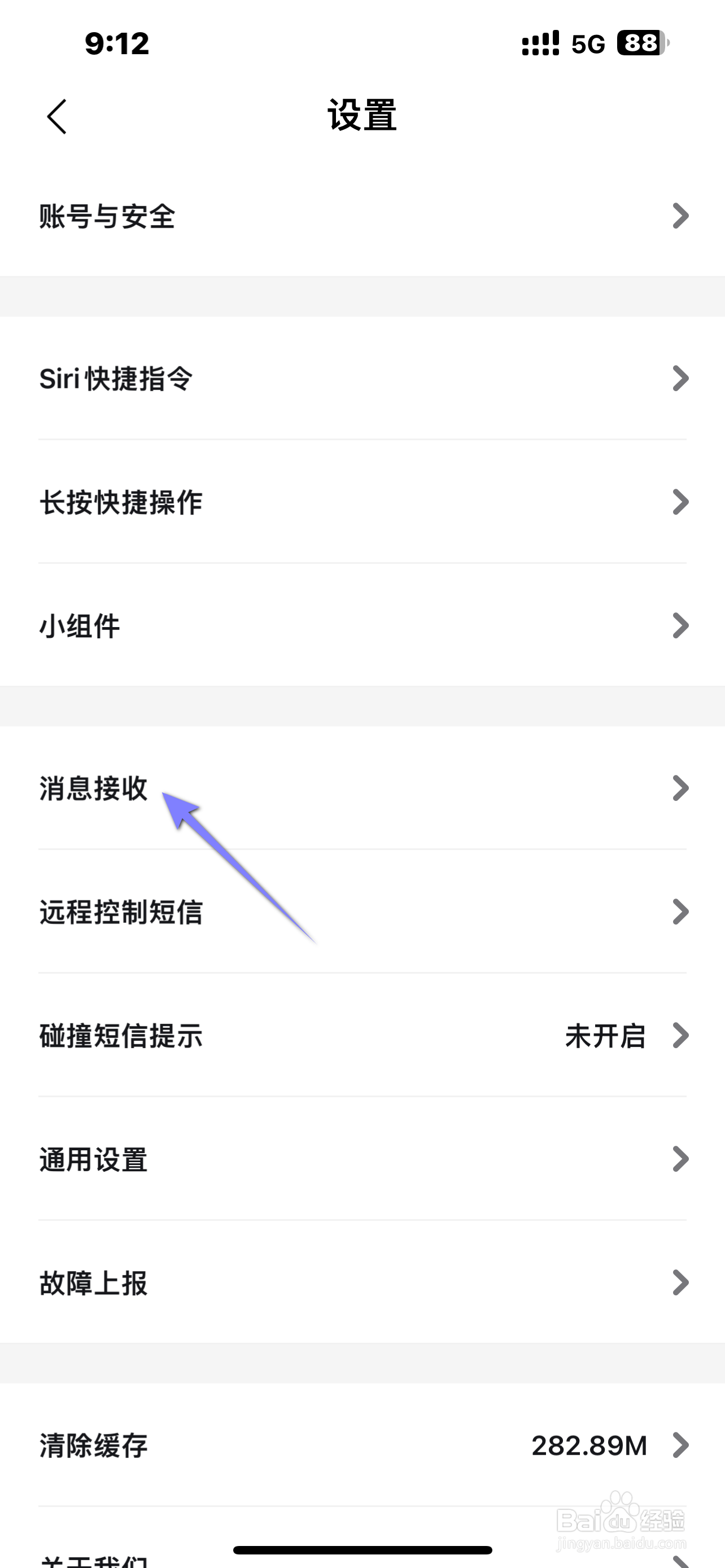Viewport: 725px width, 1568px height.
Task: Open Siri 快捷指令 configuration
Action: click(x=116, y=379)
